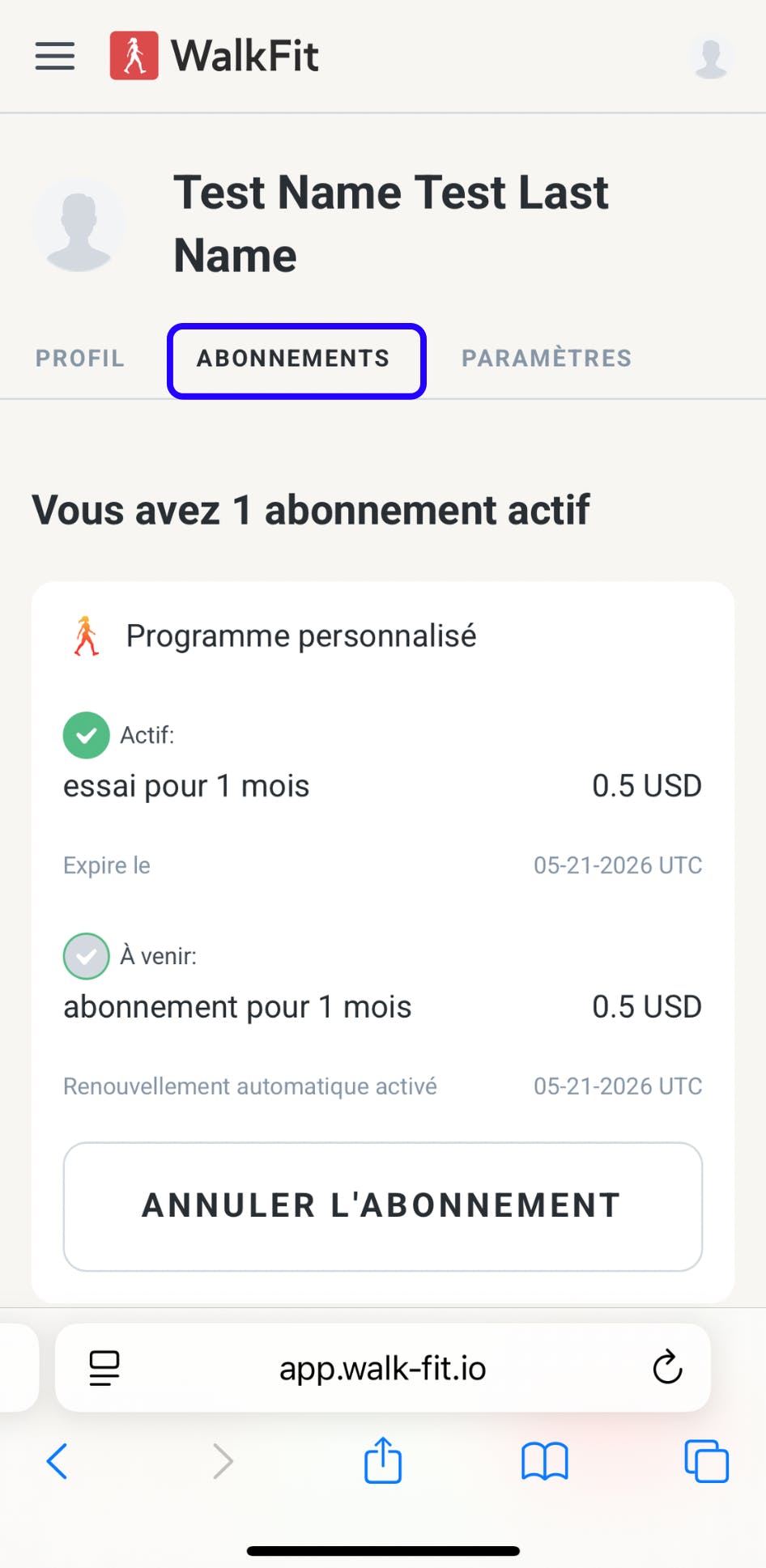Reload the page in Safari
766x1568 pixels.
[667, 1367]
